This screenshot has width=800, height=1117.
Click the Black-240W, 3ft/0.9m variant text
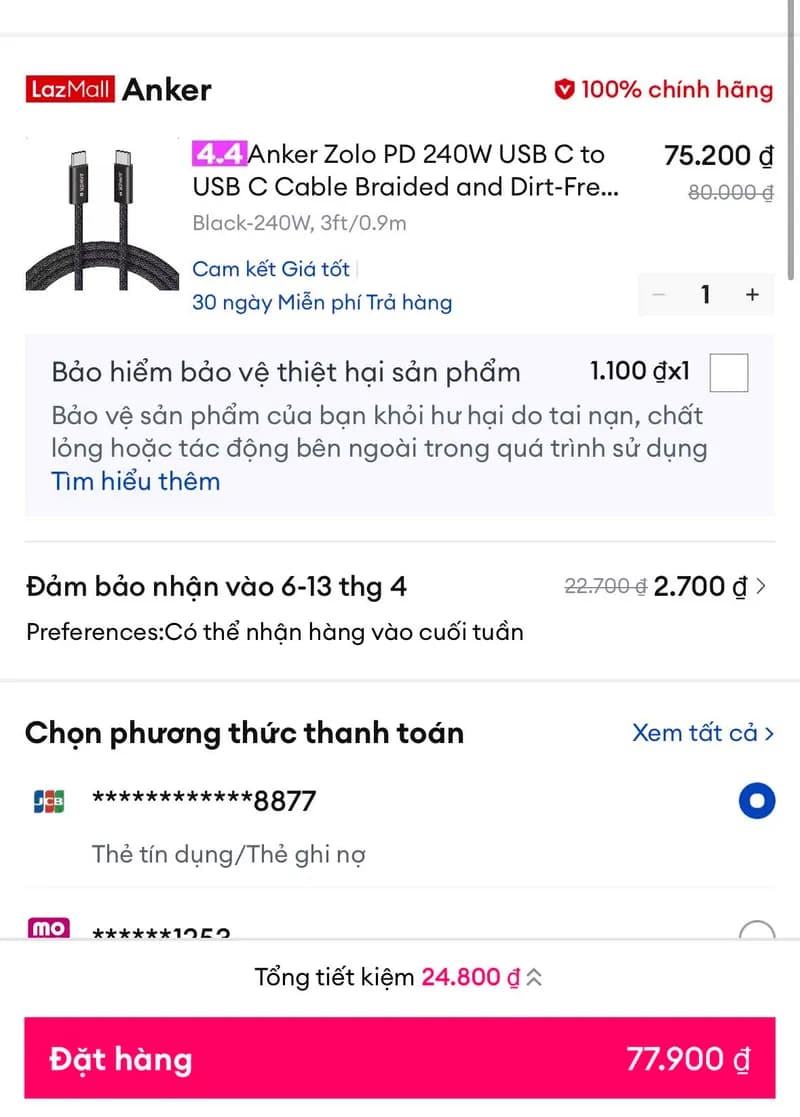(298, 223)
